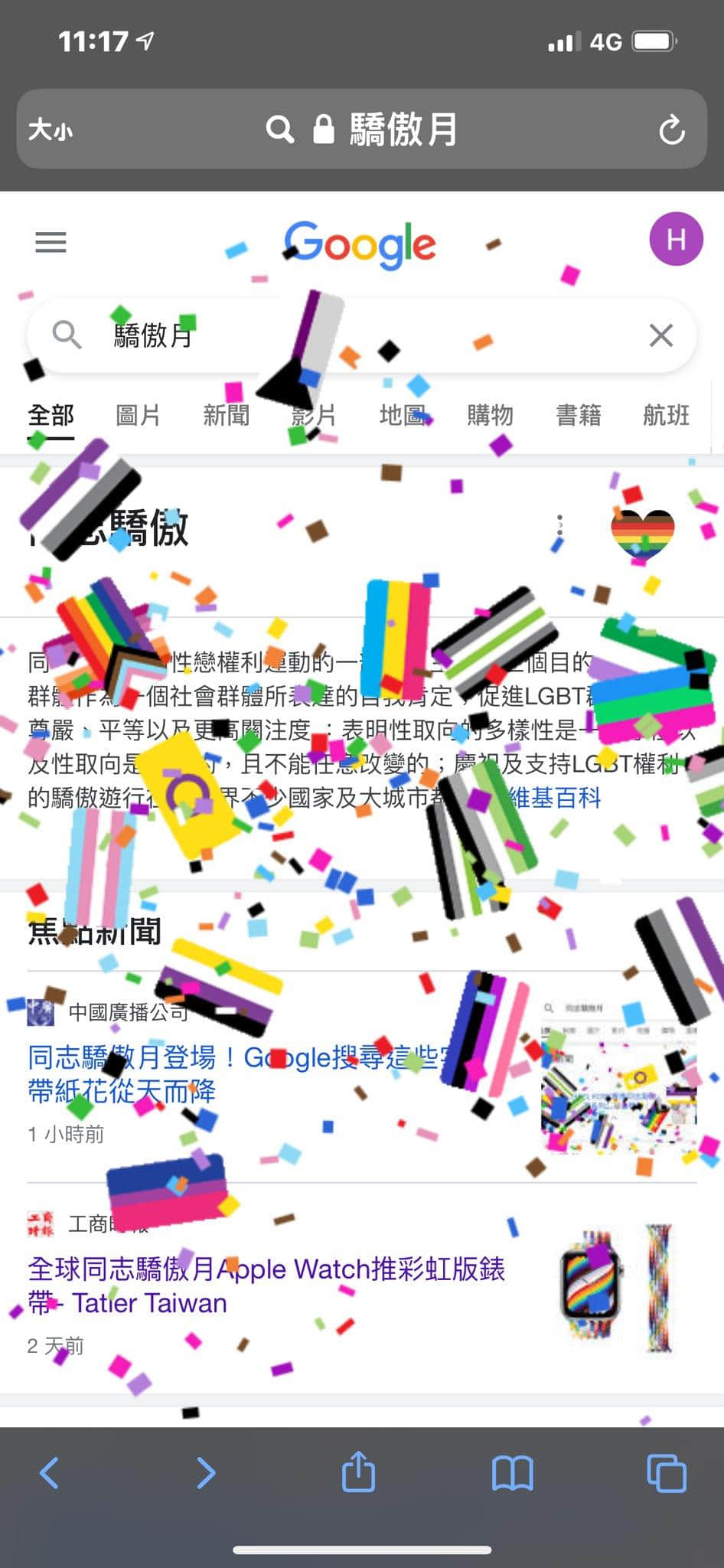
Task: Share this page
Action: [x=358, y=1472]
